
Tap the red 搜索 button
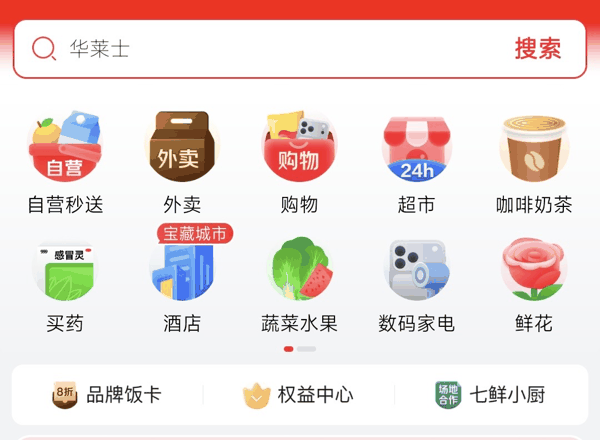pos(538,48)
